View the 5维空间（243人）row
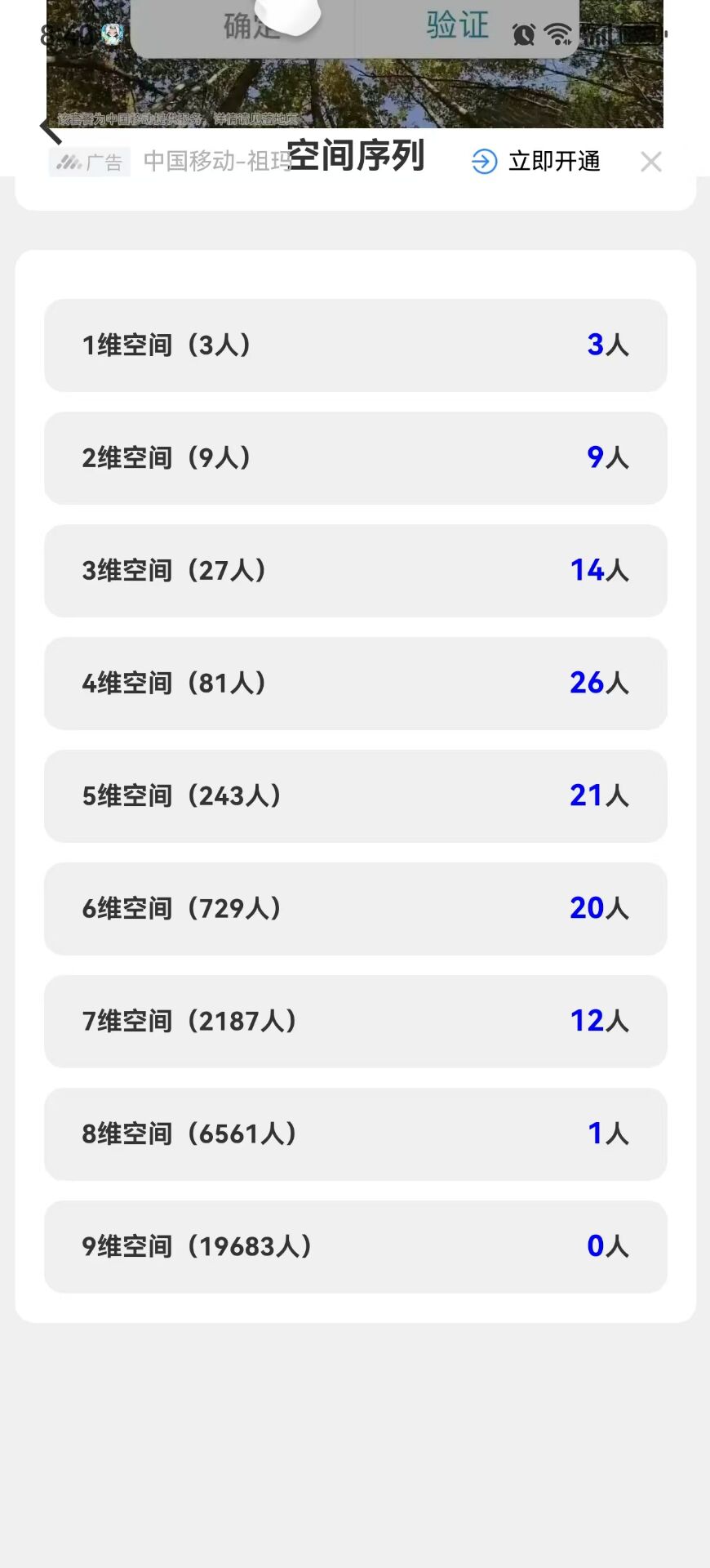 pos(356,796)
